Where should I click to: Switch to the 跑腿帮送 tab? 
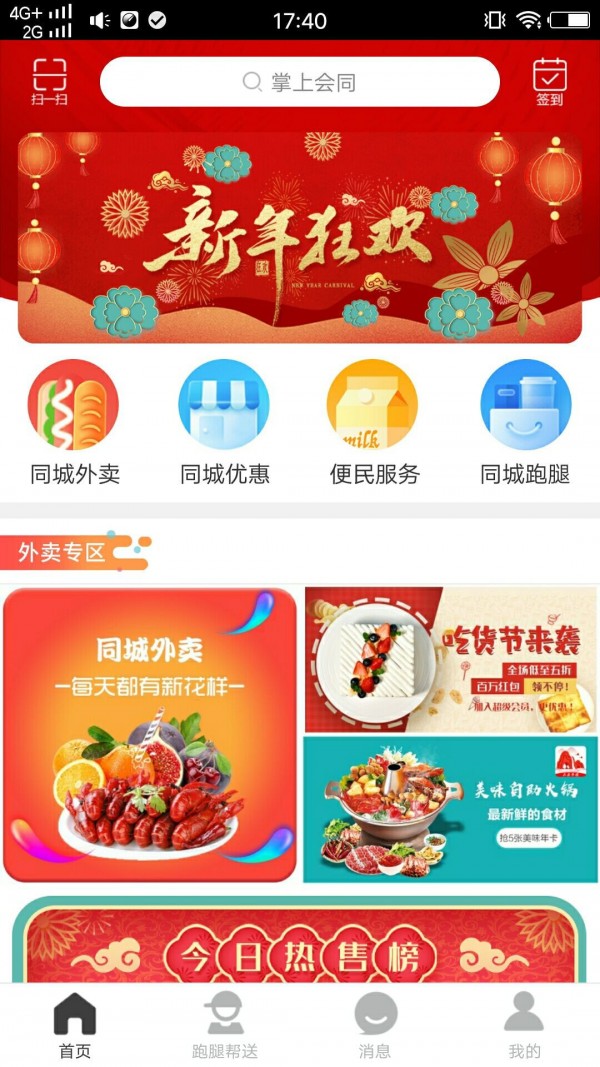[x=225, y=1025]
